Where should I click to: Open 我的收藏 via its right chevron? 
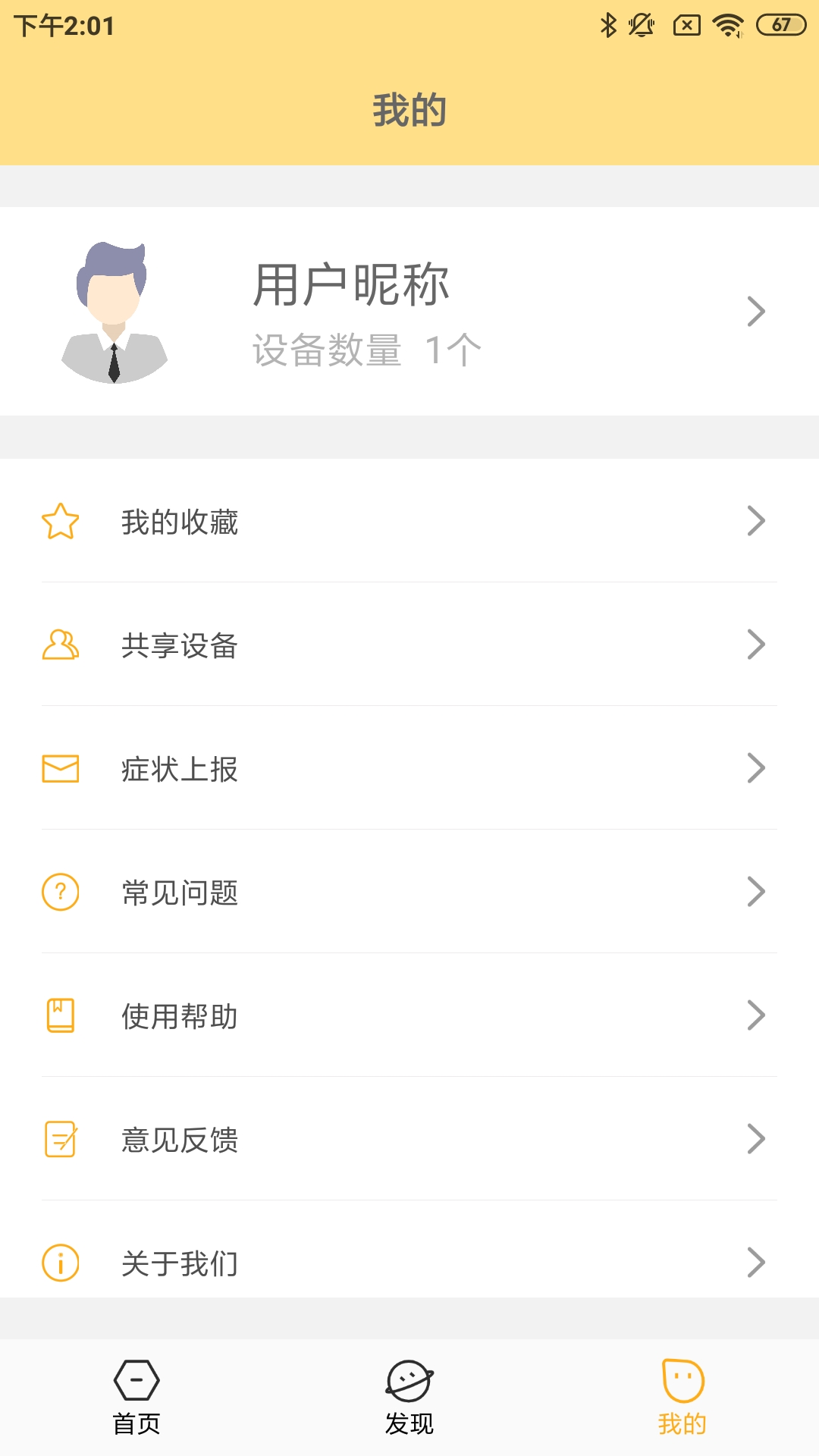(x=756, y=522)
